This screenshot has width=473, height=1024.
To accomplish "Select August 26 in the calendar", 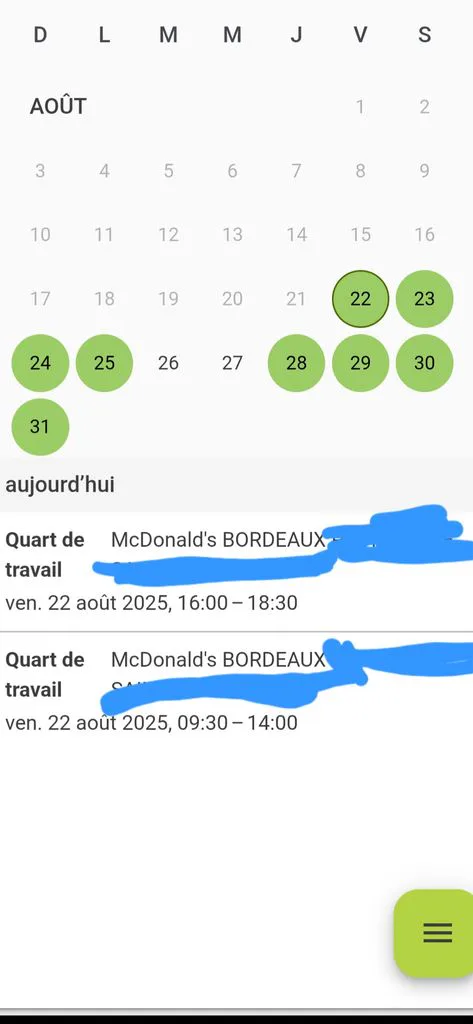I will (168, 362).
